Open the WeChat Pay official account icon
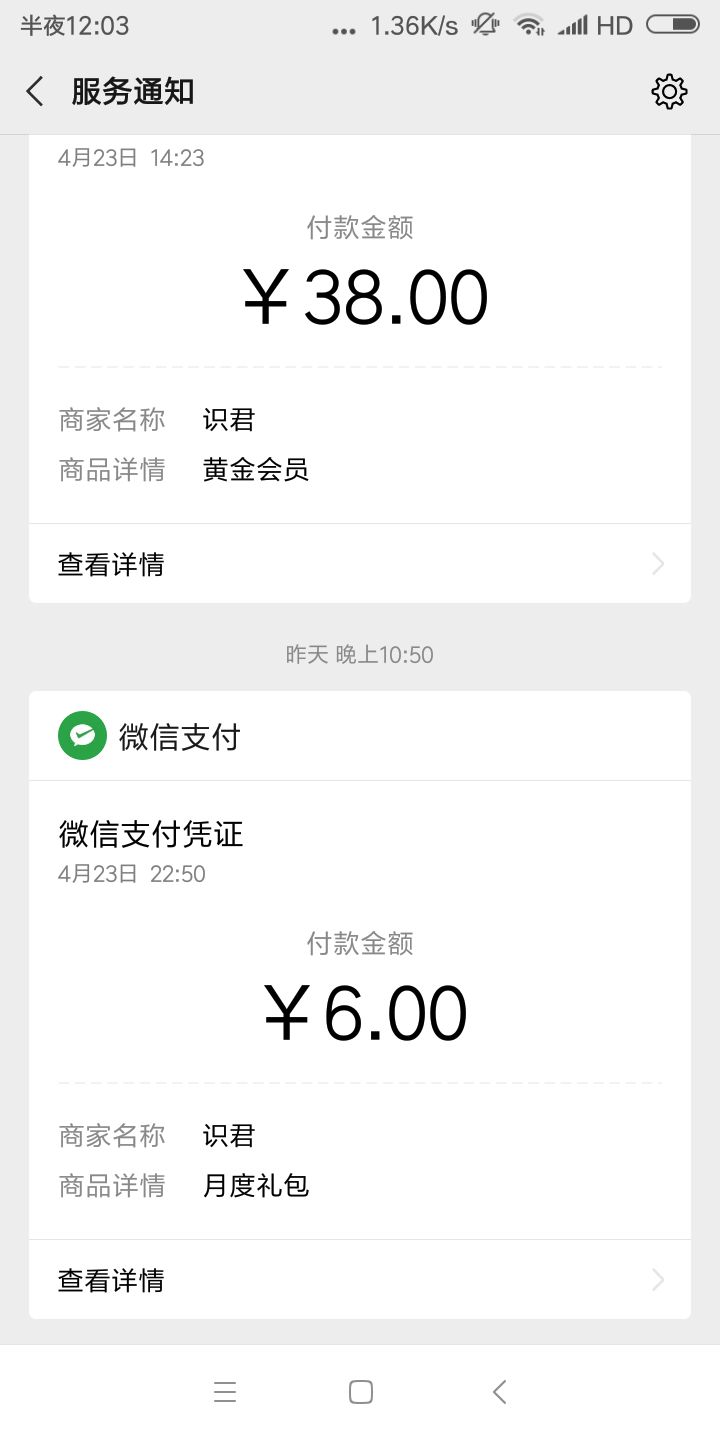The image size is (720, 1440). click(x=82, y=735)
